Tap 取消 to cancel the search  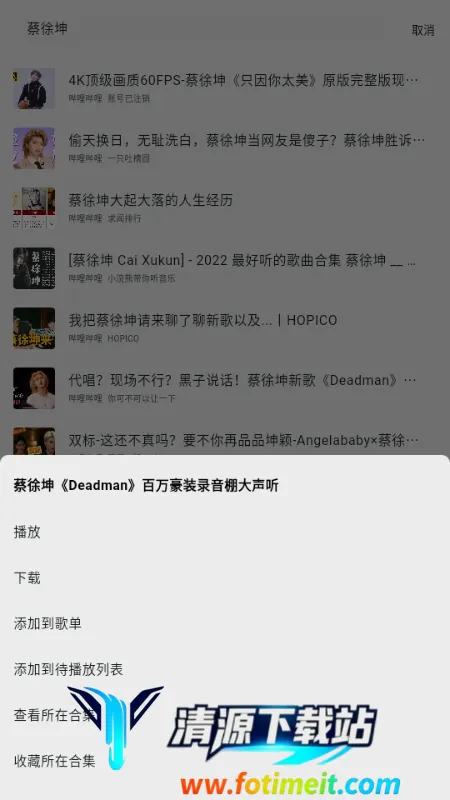coord(422,30)
